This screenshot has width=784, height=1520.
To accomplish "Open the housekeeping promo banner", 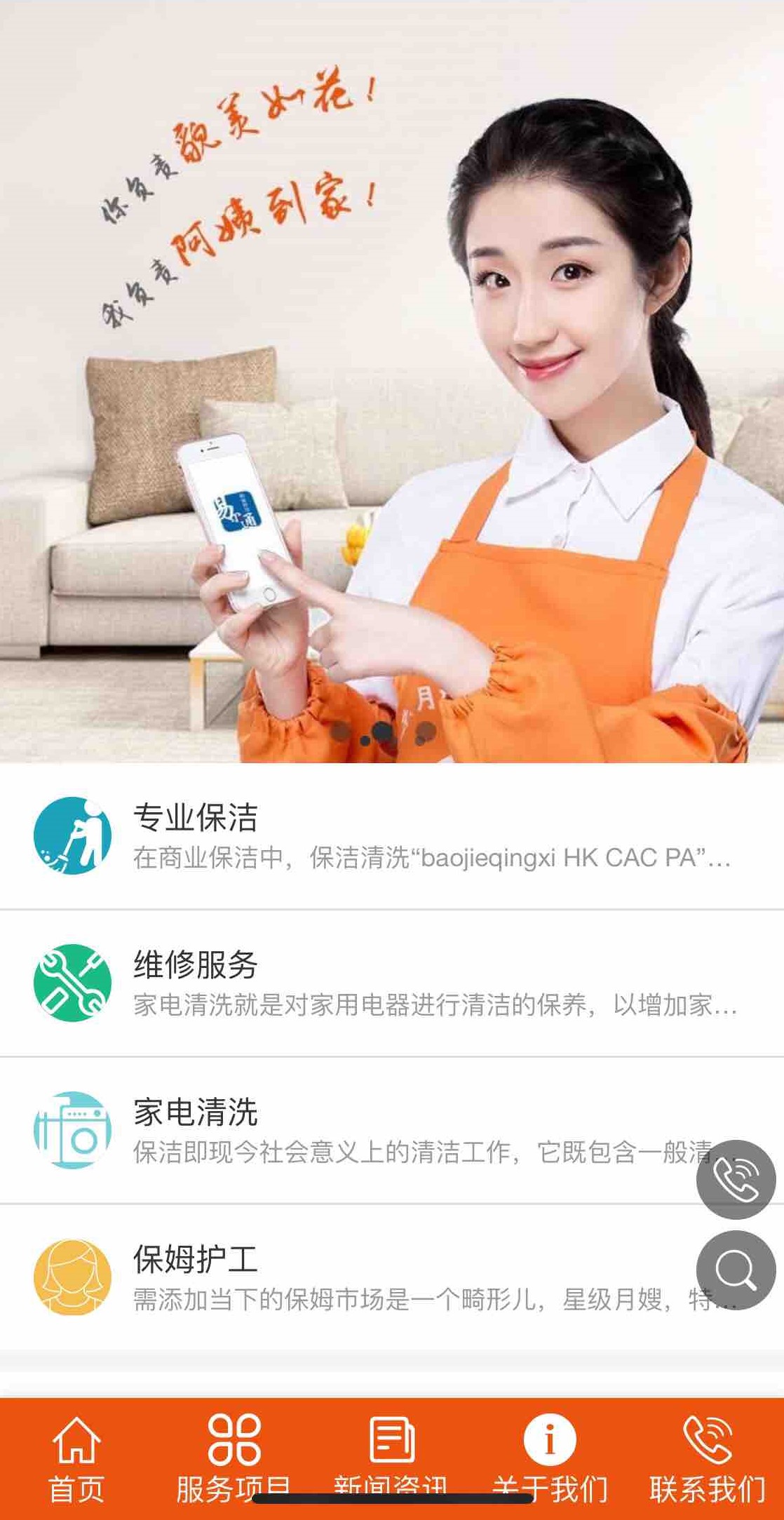I will (391, 379).
